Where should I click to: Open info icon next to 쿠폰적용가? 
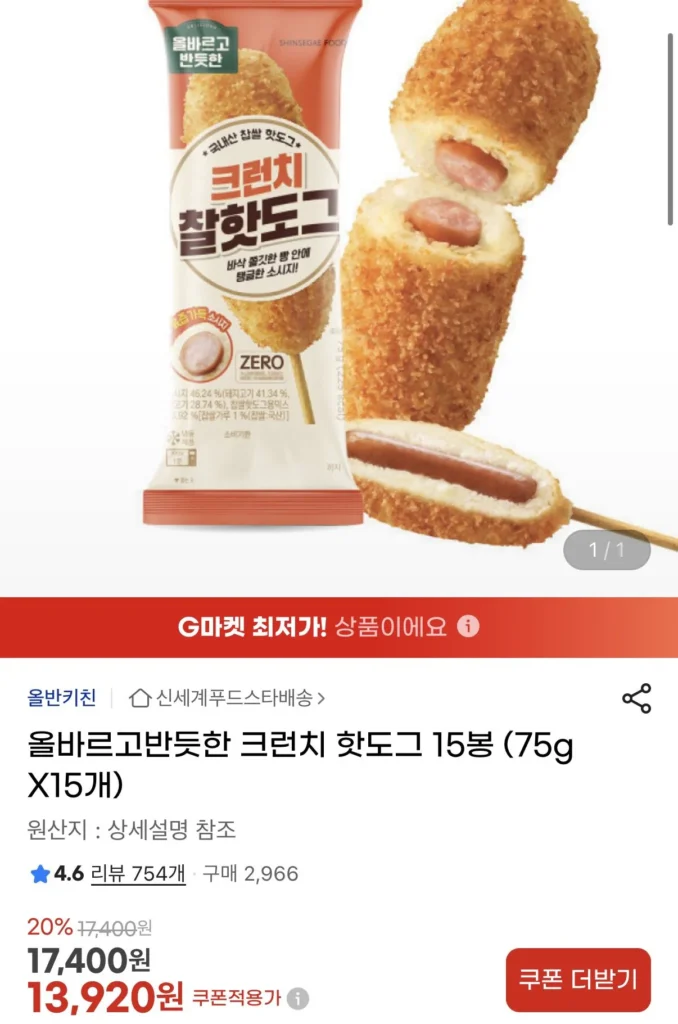click(298, 997)
